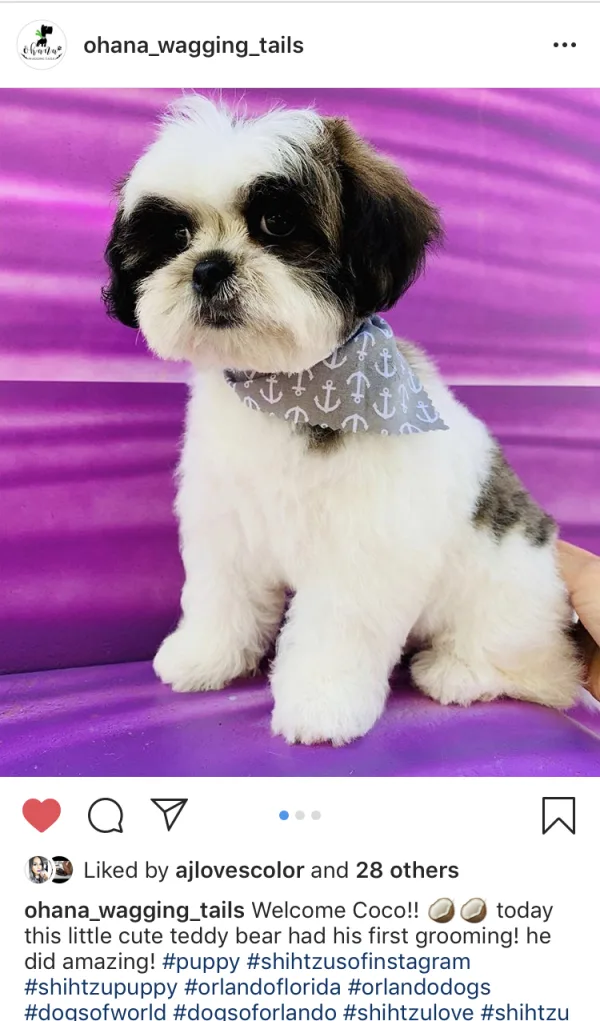Viewport: 600px width, 1021px height.
Task: Open the comments on this post
Action: (x=105, y=815)
